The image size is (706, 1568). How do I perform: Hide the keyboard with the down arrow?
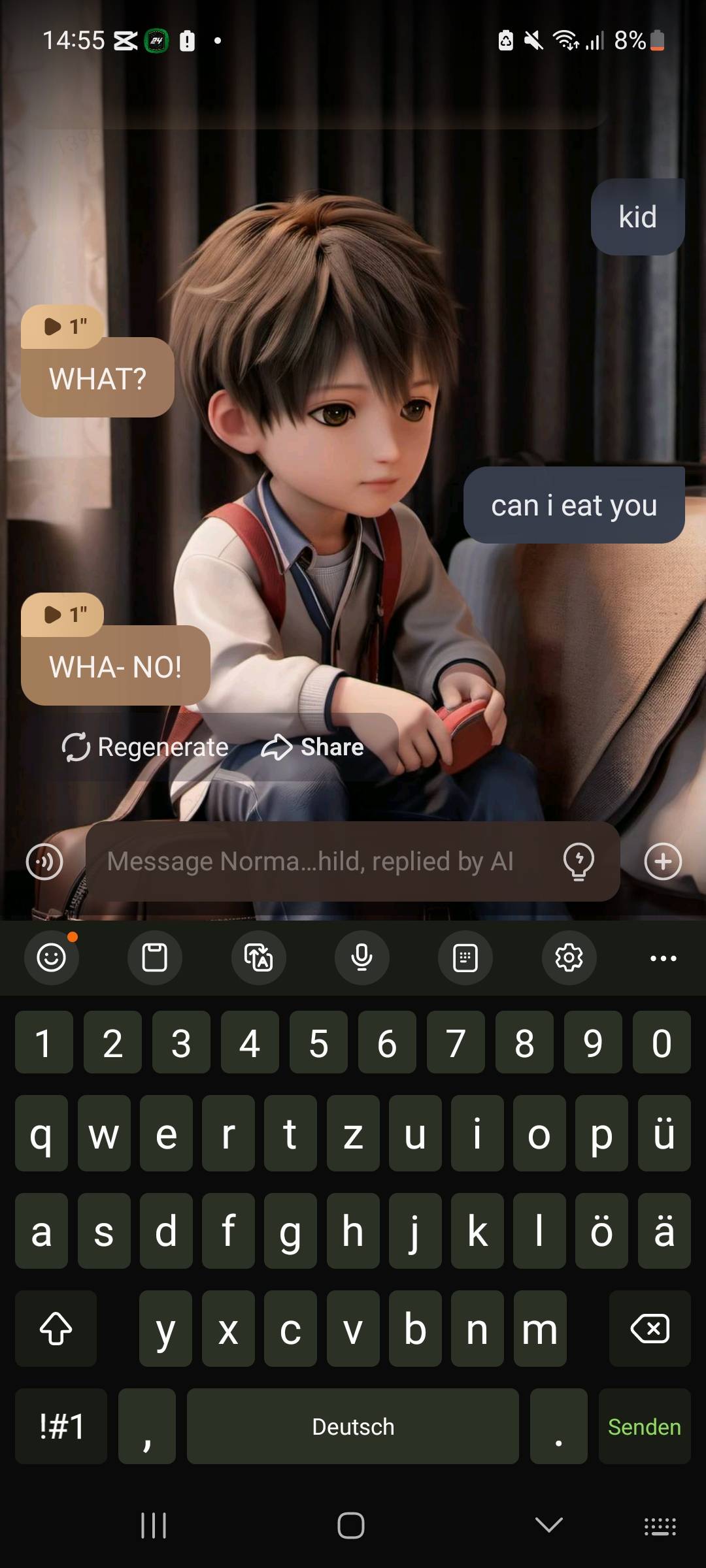click(x=548, y=1526)
